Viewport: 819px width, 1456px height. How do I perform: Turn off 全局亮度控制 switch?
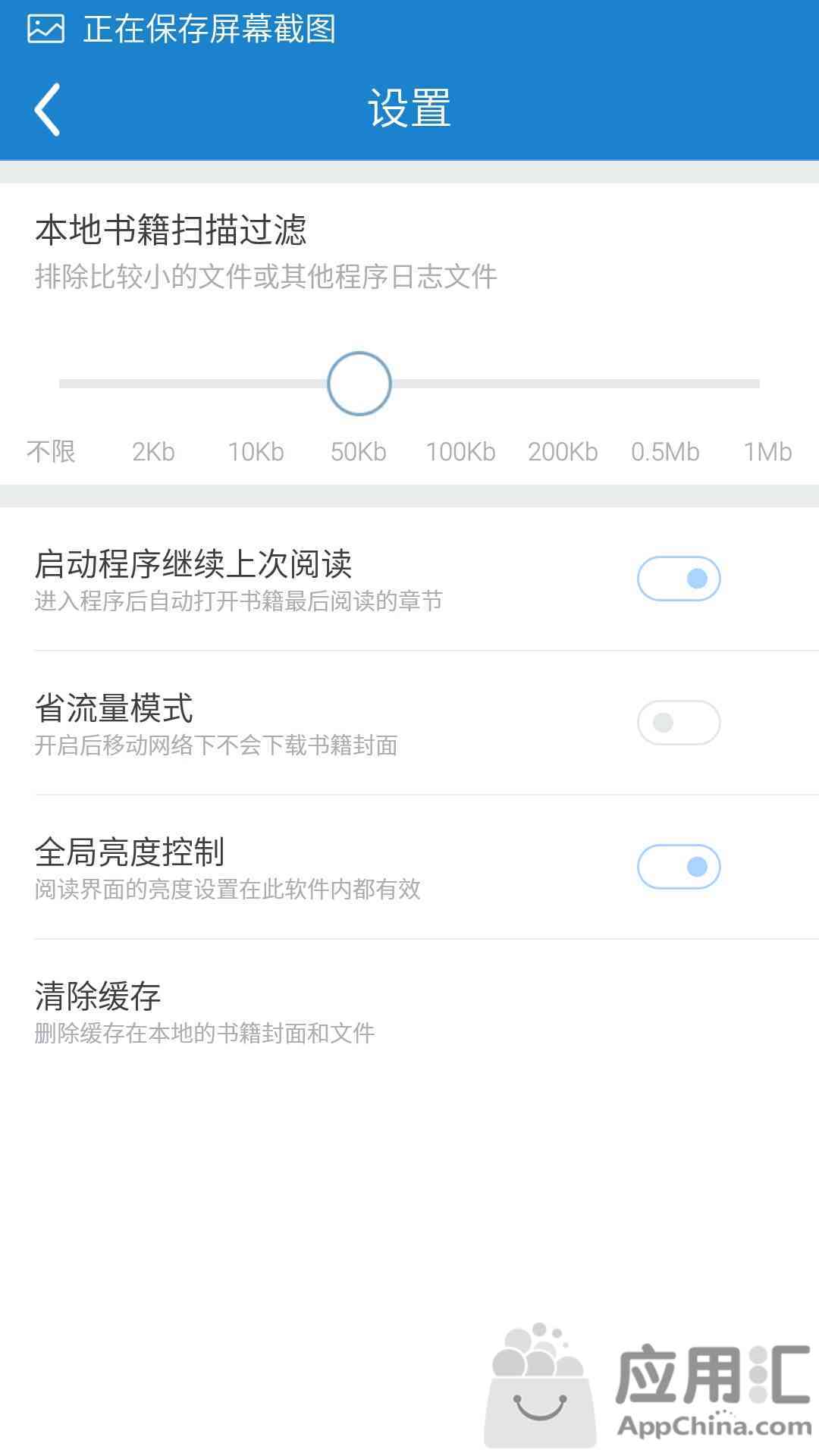[679, 867]
